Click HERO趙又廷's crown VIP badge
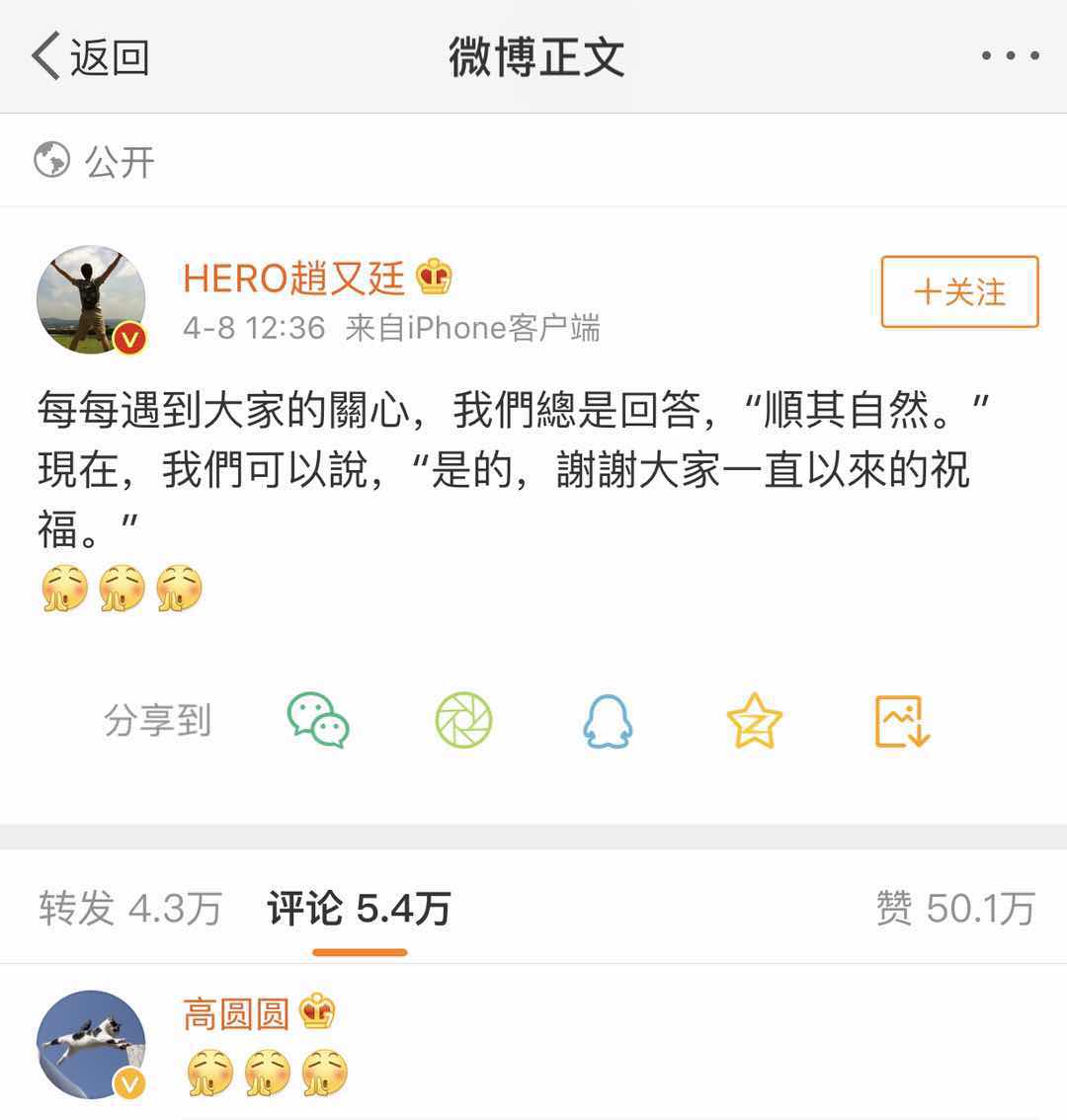Image resolution: width=1067 pixels, height=1120 pixels. click(435, 280)
